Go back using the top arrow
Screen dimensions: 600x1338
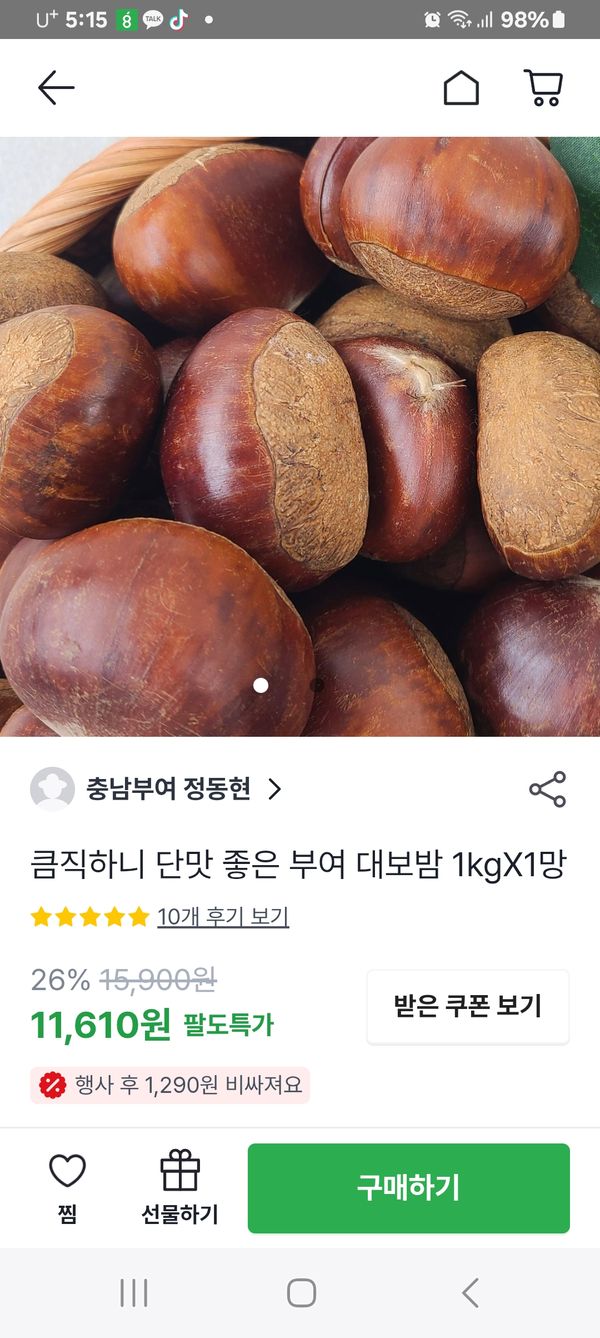56,88
